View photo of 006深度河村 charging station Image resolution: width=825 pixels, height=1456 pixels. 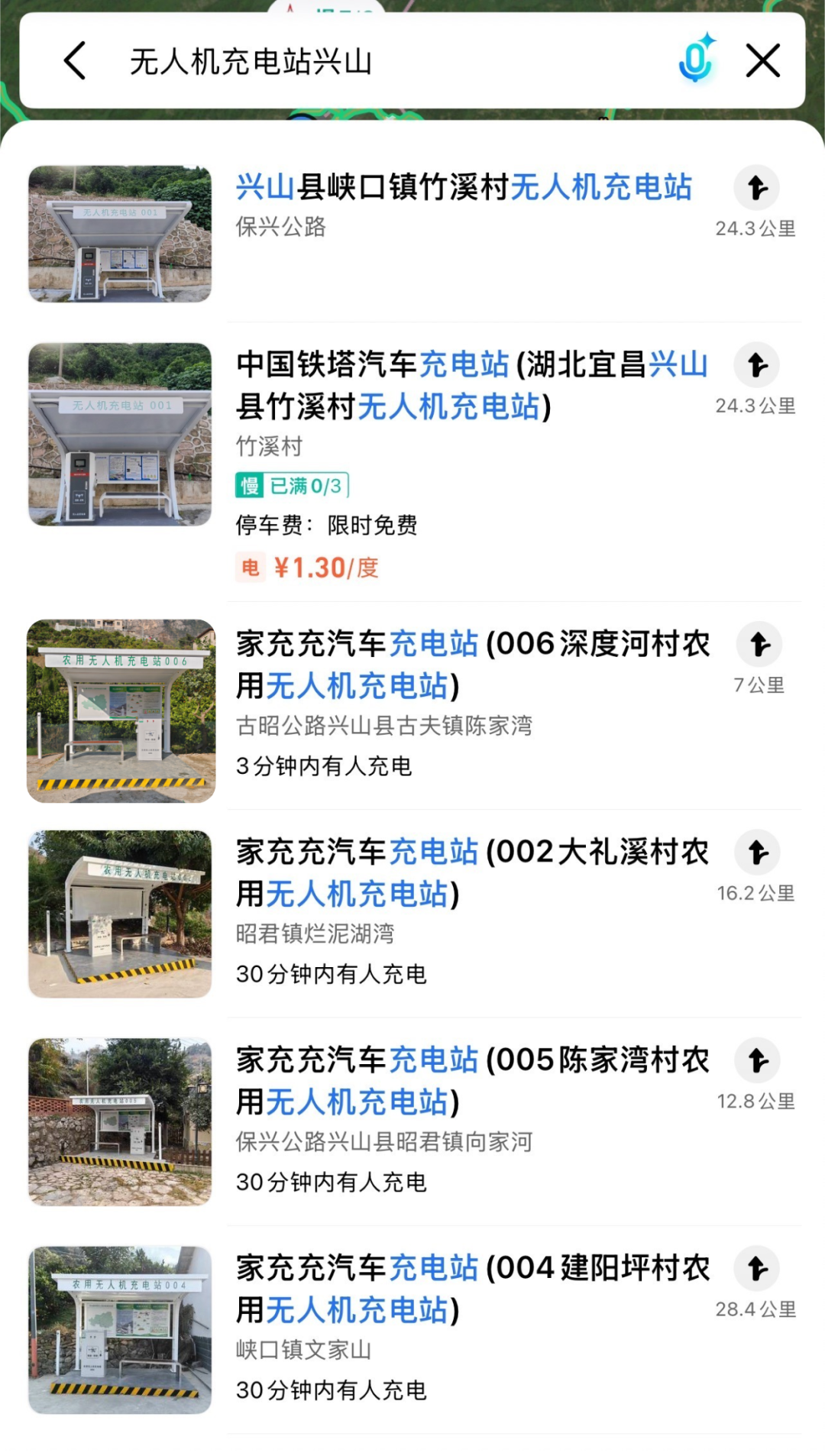coord(121,711)
